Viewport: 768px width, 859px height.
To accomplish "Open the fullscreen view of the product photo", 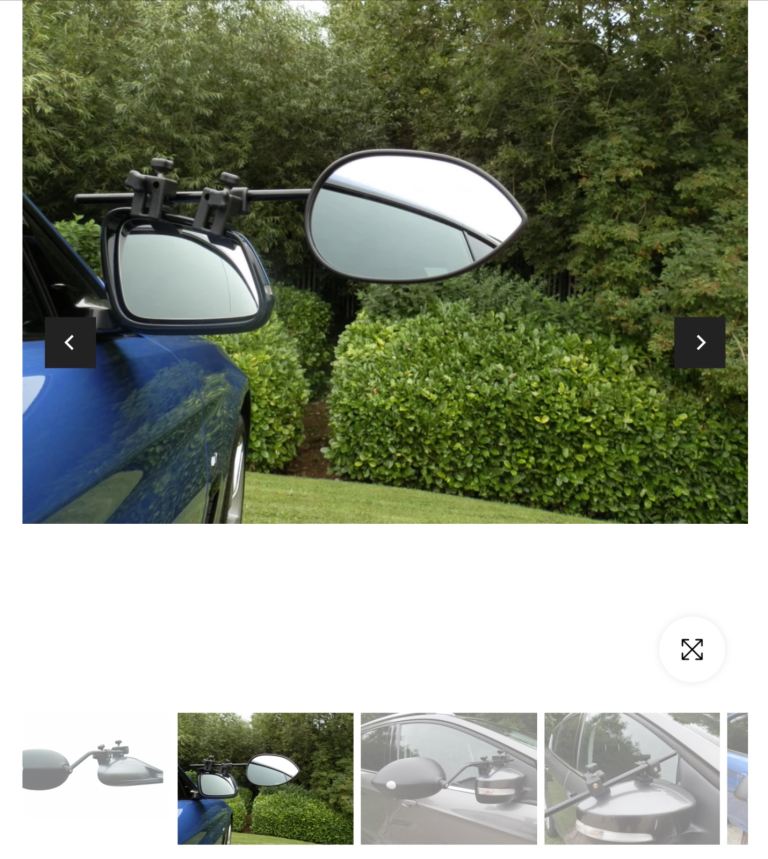I will 693,649.
